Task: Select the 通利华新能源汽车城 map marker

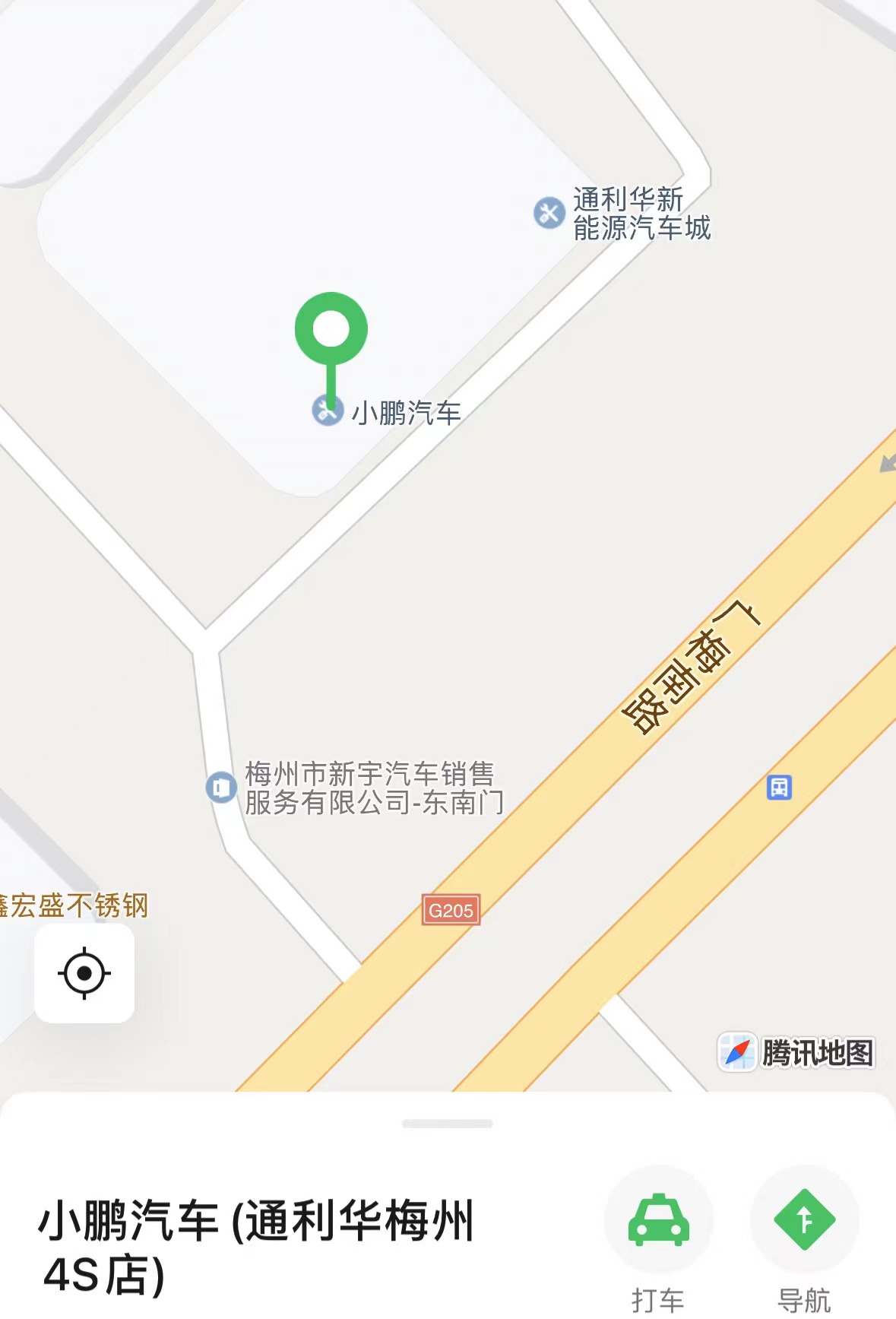Action: 549,213
